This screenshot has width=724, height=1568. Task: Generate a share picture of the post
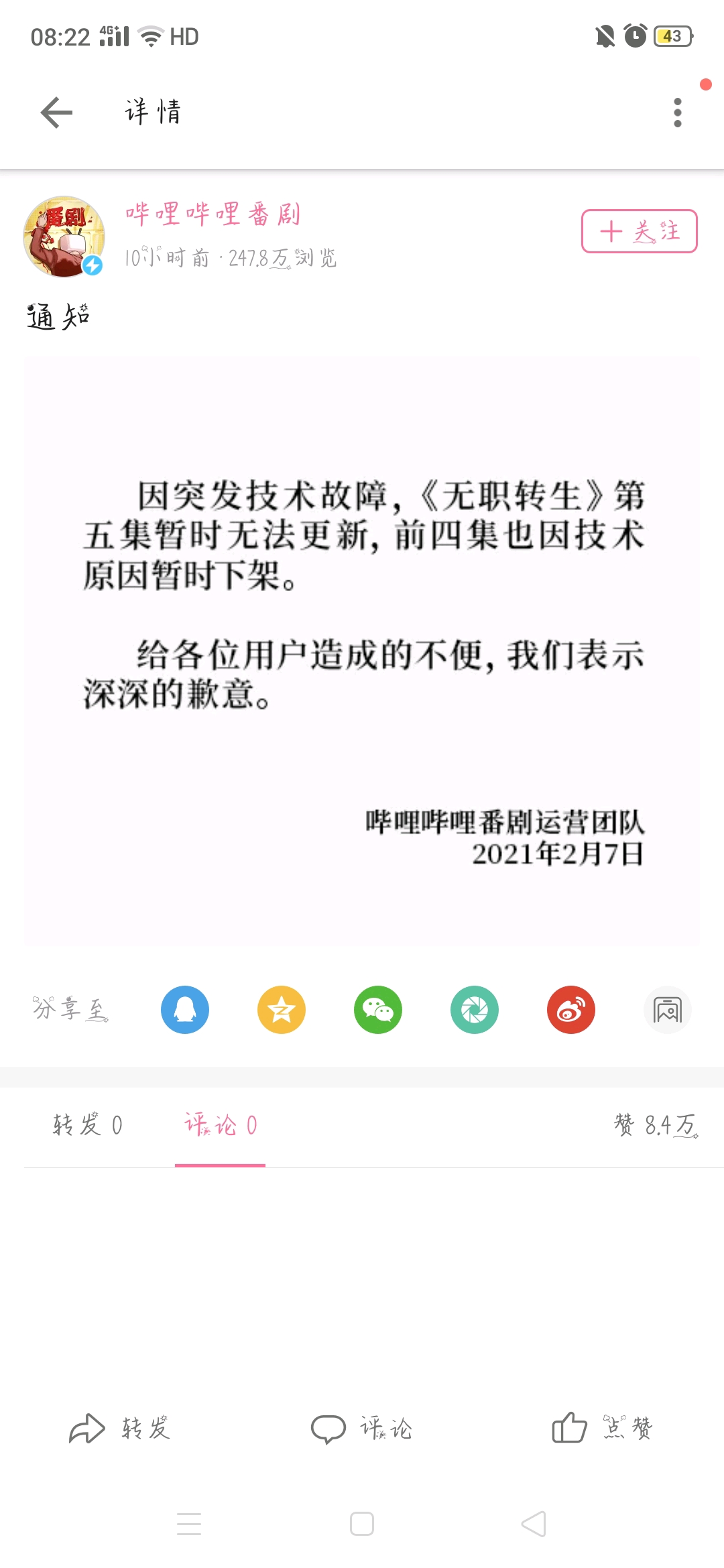(668, 1010)
